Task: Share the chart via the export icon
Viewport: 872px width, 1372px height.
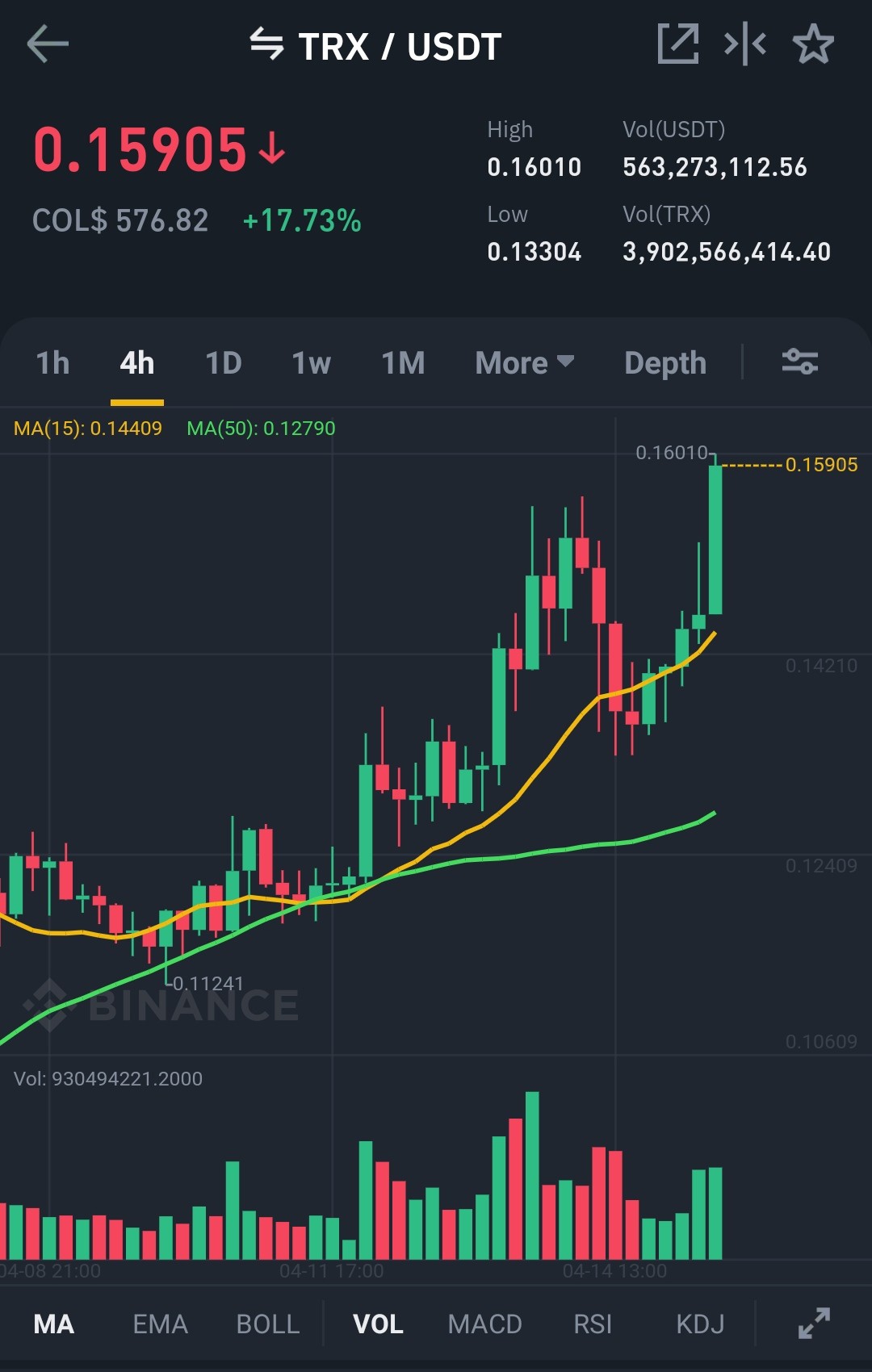Action: pos(677,44)
